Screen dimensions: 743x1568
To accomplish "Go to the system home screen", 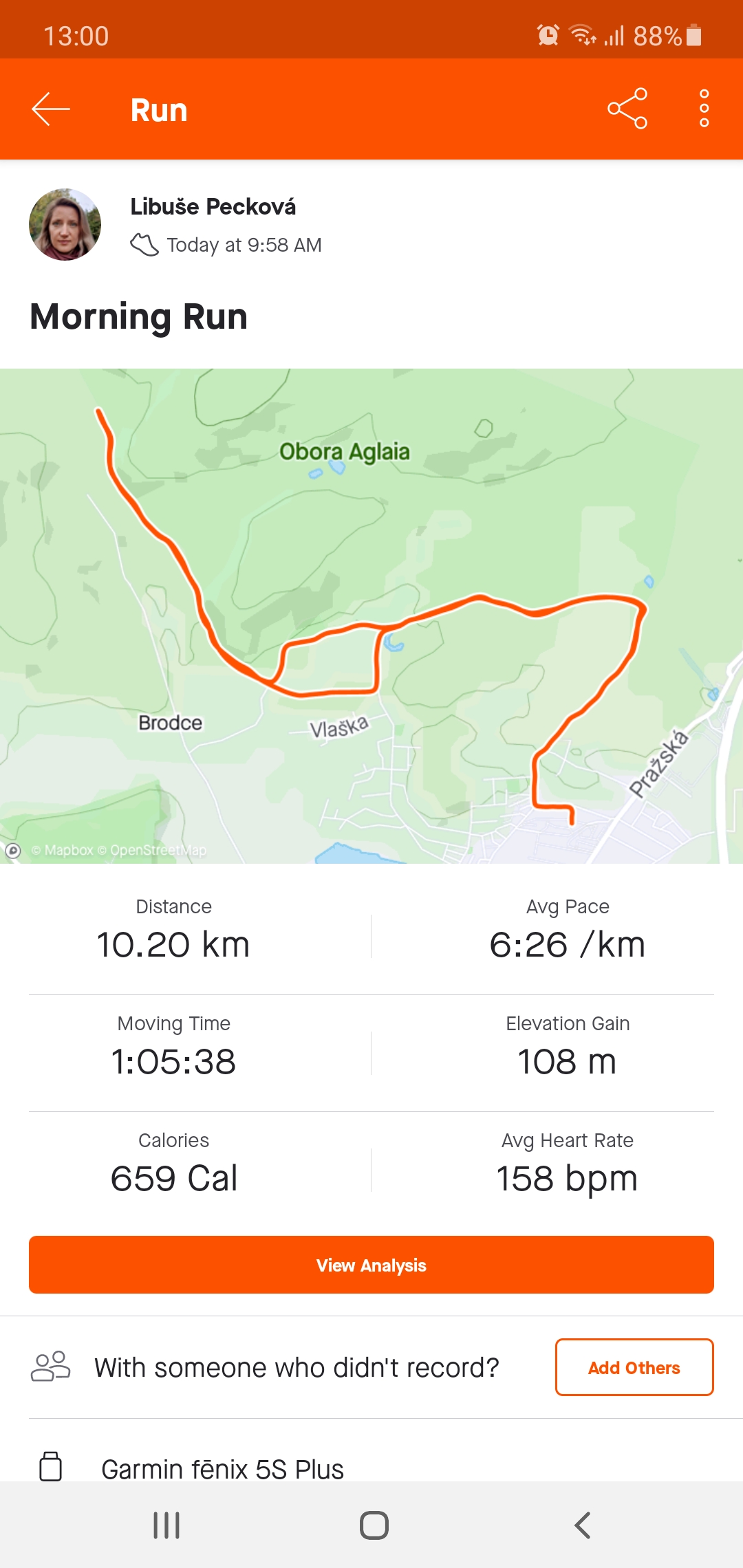I will 374,1525.
